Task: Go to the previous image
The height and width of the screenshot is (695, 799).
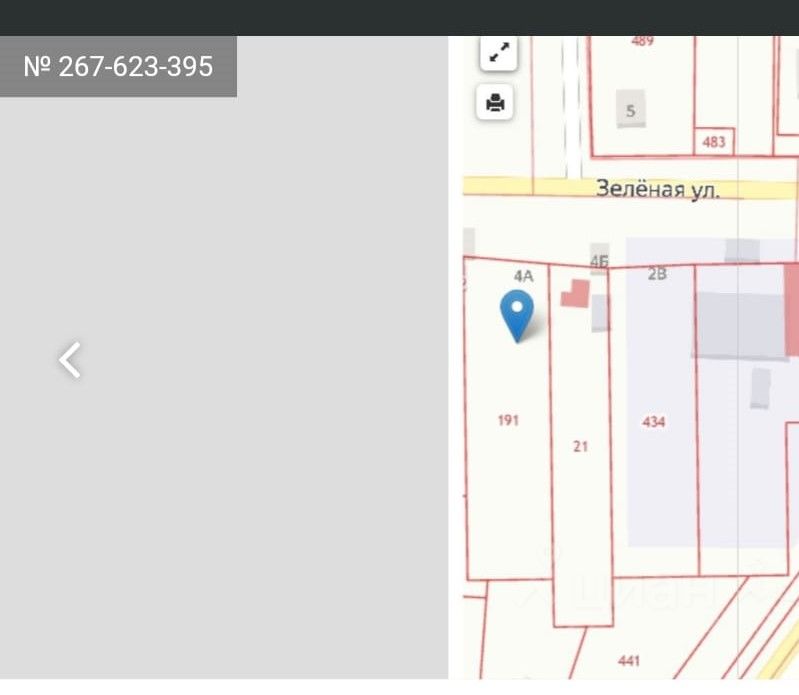Action: pyautogui.click(x=69, y=360)
